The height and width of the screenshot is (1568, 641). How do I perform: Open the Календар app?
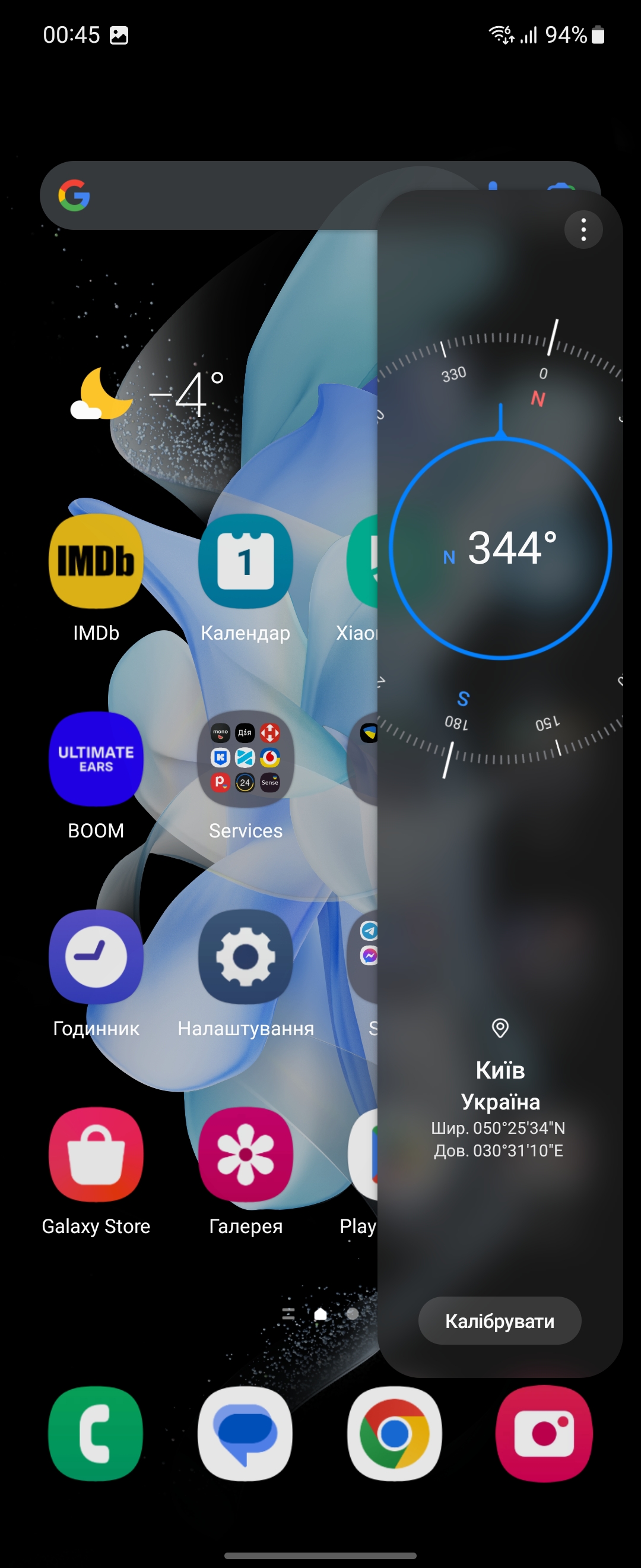[245, 561]
